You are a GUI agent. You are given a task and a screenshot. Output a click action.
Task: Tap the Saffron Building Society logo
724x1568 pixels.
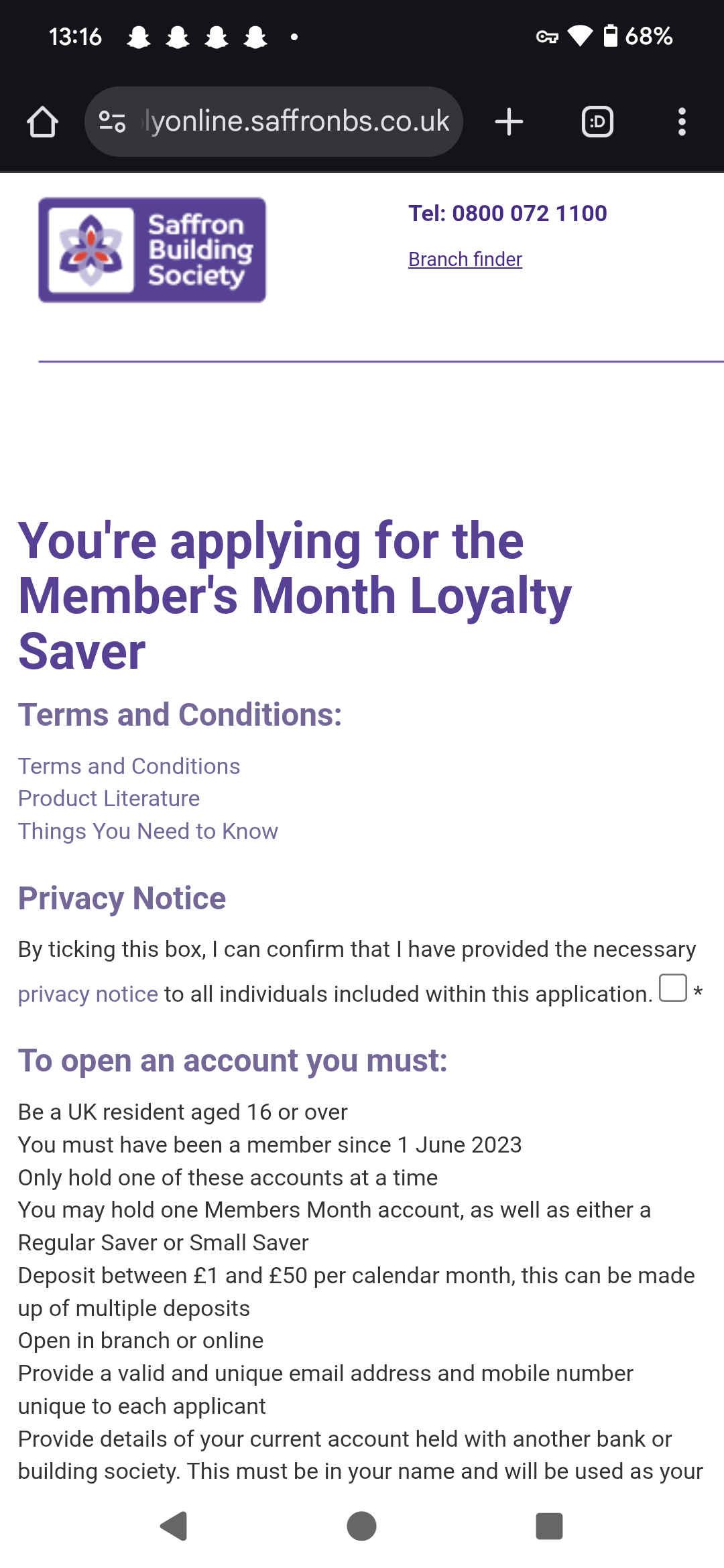(152, 250)
